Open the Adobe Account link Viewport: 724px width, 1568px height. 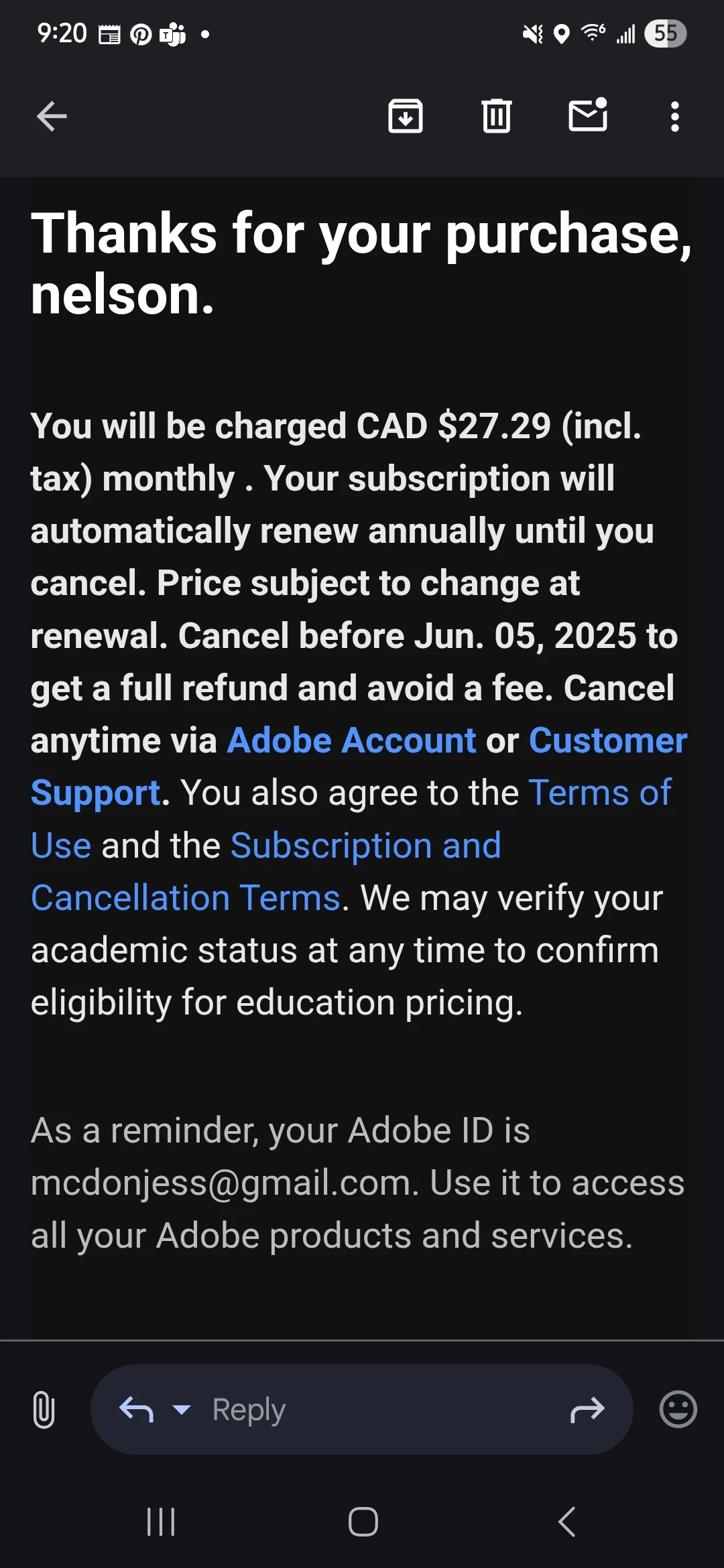[x=351, y=741]
